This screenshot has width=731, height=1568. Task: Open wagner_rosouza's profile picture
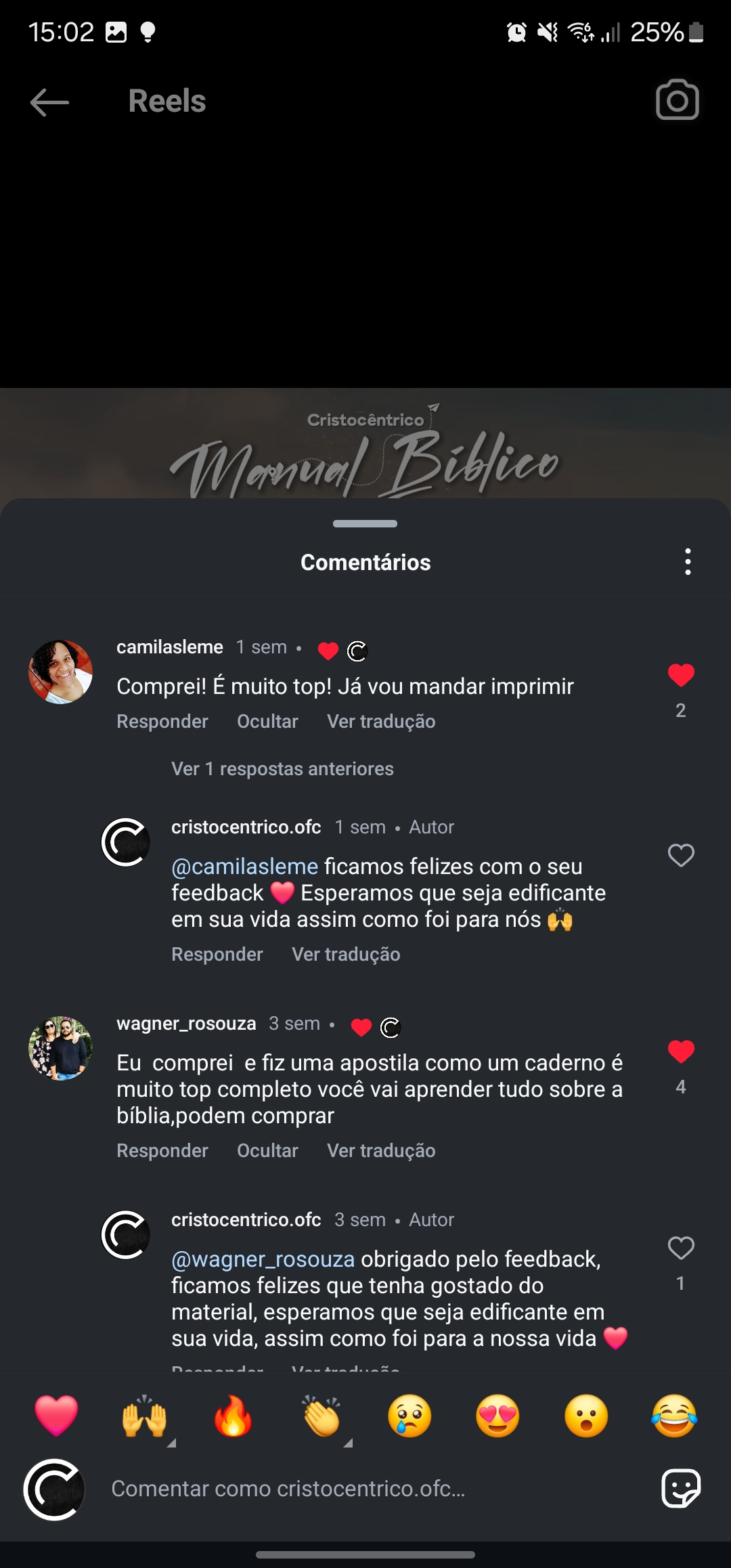pyautogui.click(x=60, y=1047)
